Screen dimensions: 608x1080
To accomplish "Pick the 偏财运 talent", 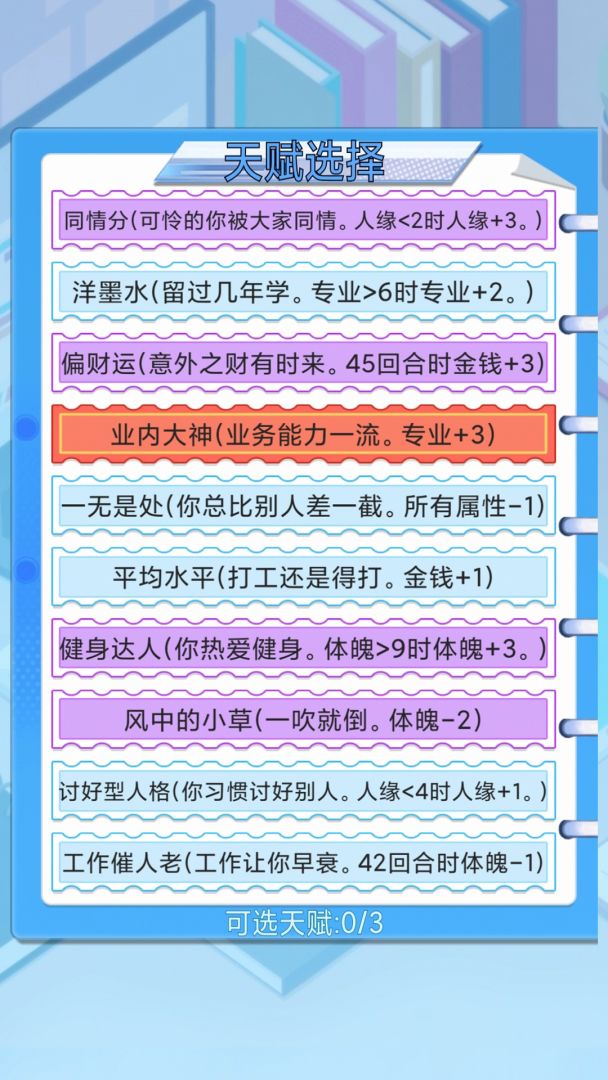I will (x=303, y=363).
